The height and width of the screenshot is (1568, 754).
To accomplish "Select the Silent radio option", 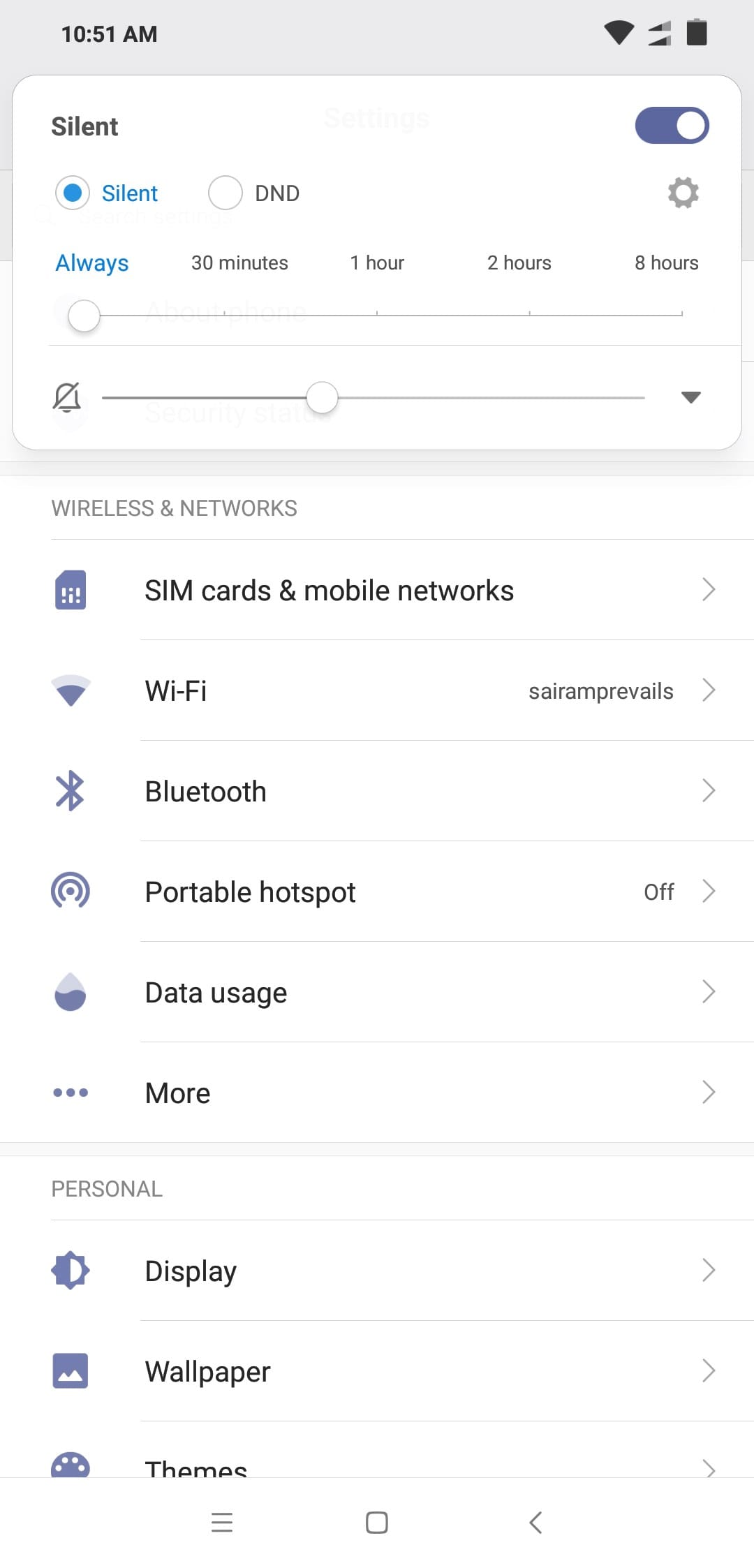I will pyautogui.click(x=73, y=193).
